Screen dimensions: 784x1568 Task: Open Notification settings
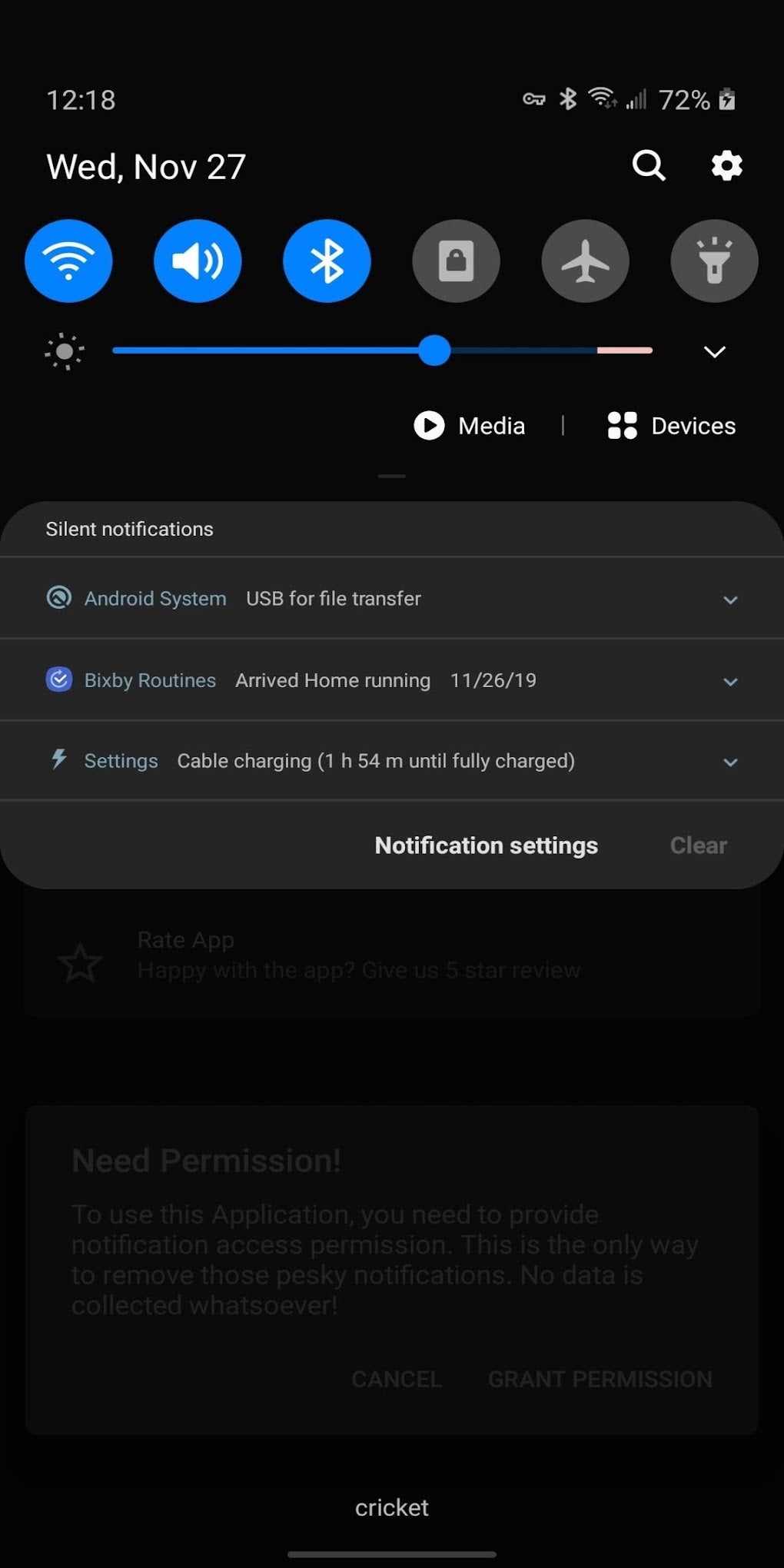(486, 845)
